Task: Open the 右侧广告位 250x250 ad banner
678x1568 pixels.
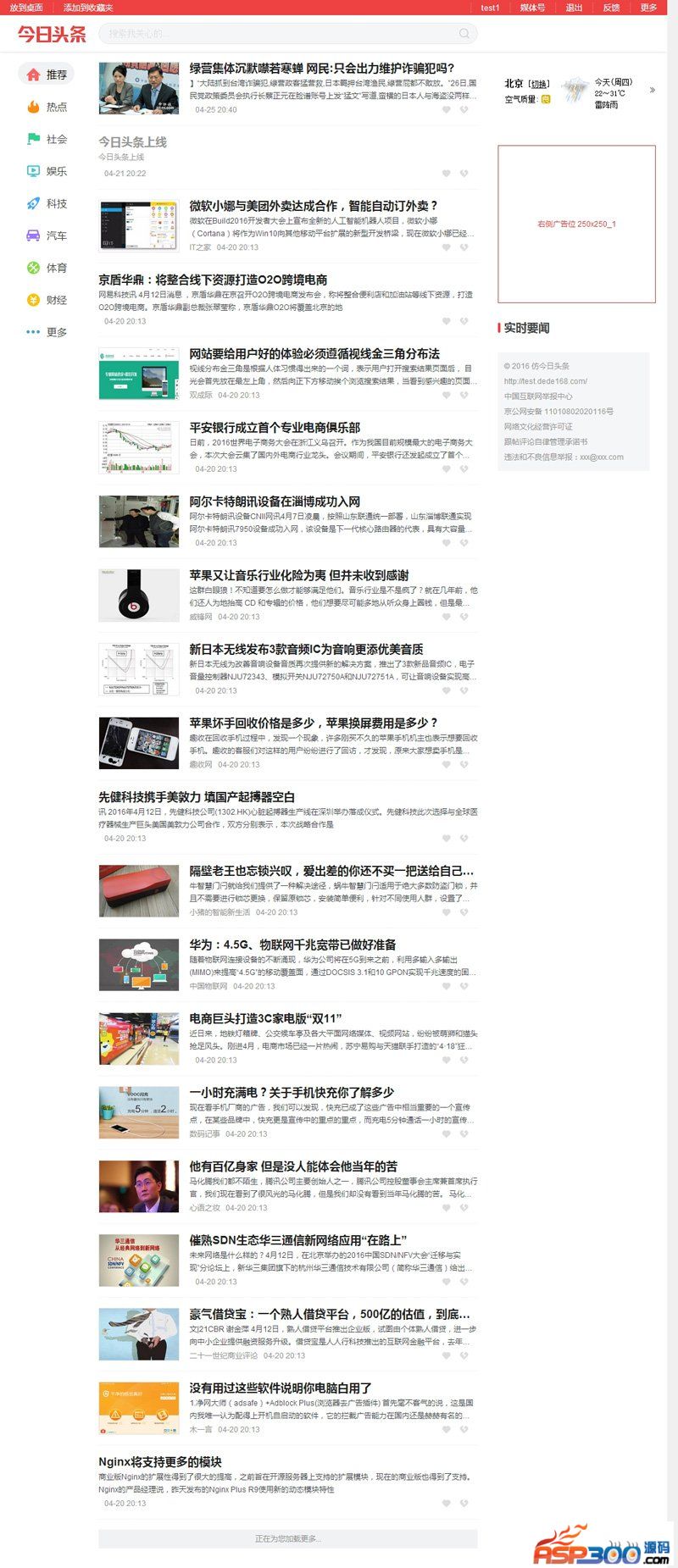Action: (x=576, y=224)
